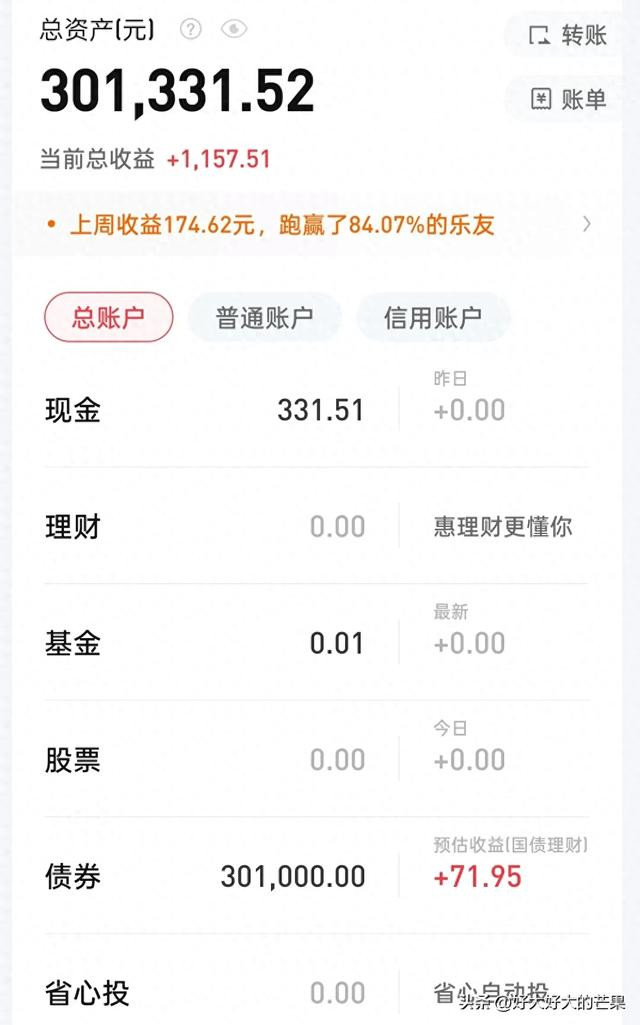
Task: Switch to the 信用账户 tab
Action: click(x=432, y=318)
